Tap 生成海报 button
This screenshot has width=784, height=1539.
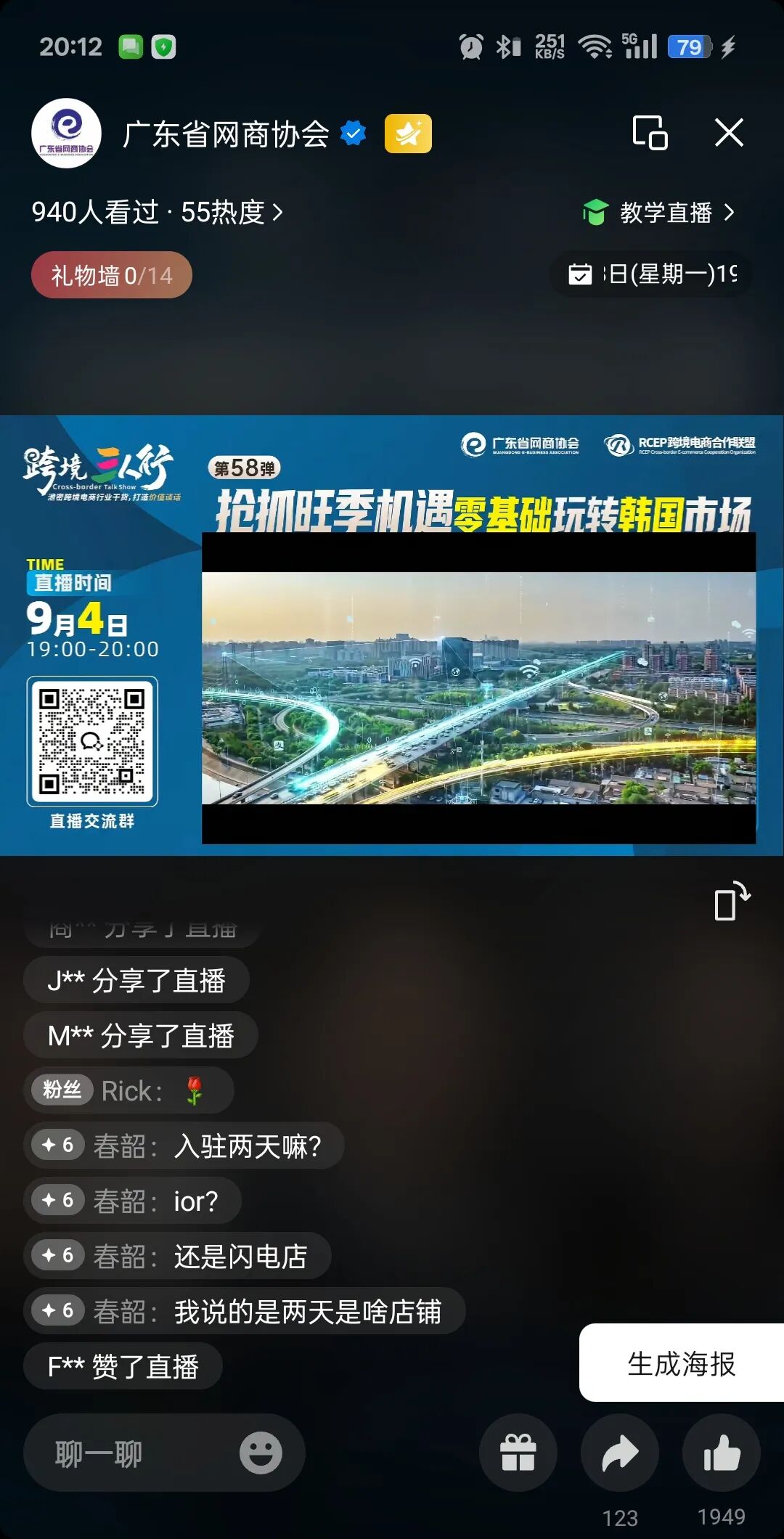[681, 1363]
